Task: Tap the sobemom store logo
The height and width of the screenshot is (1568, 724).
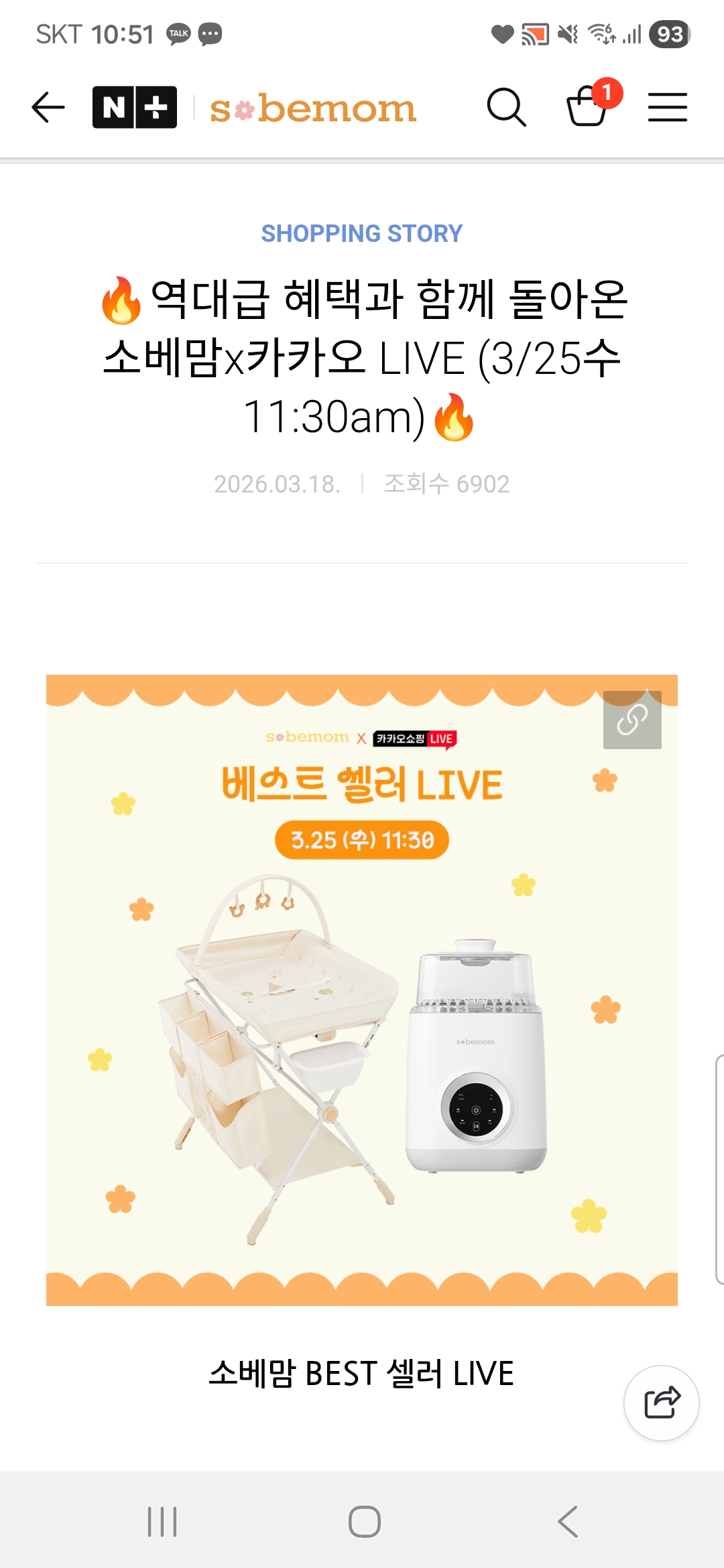Action: click(x=312, y=107)
